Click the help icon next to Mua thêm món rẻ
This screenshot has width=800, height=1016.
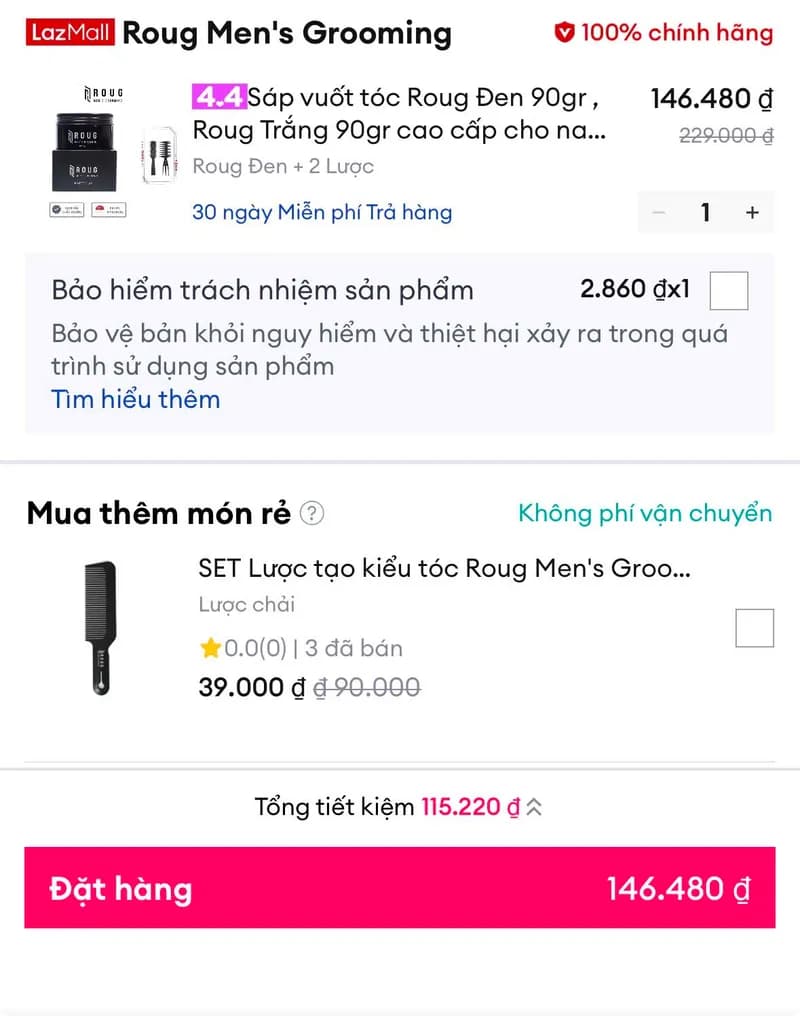point(311,513)
